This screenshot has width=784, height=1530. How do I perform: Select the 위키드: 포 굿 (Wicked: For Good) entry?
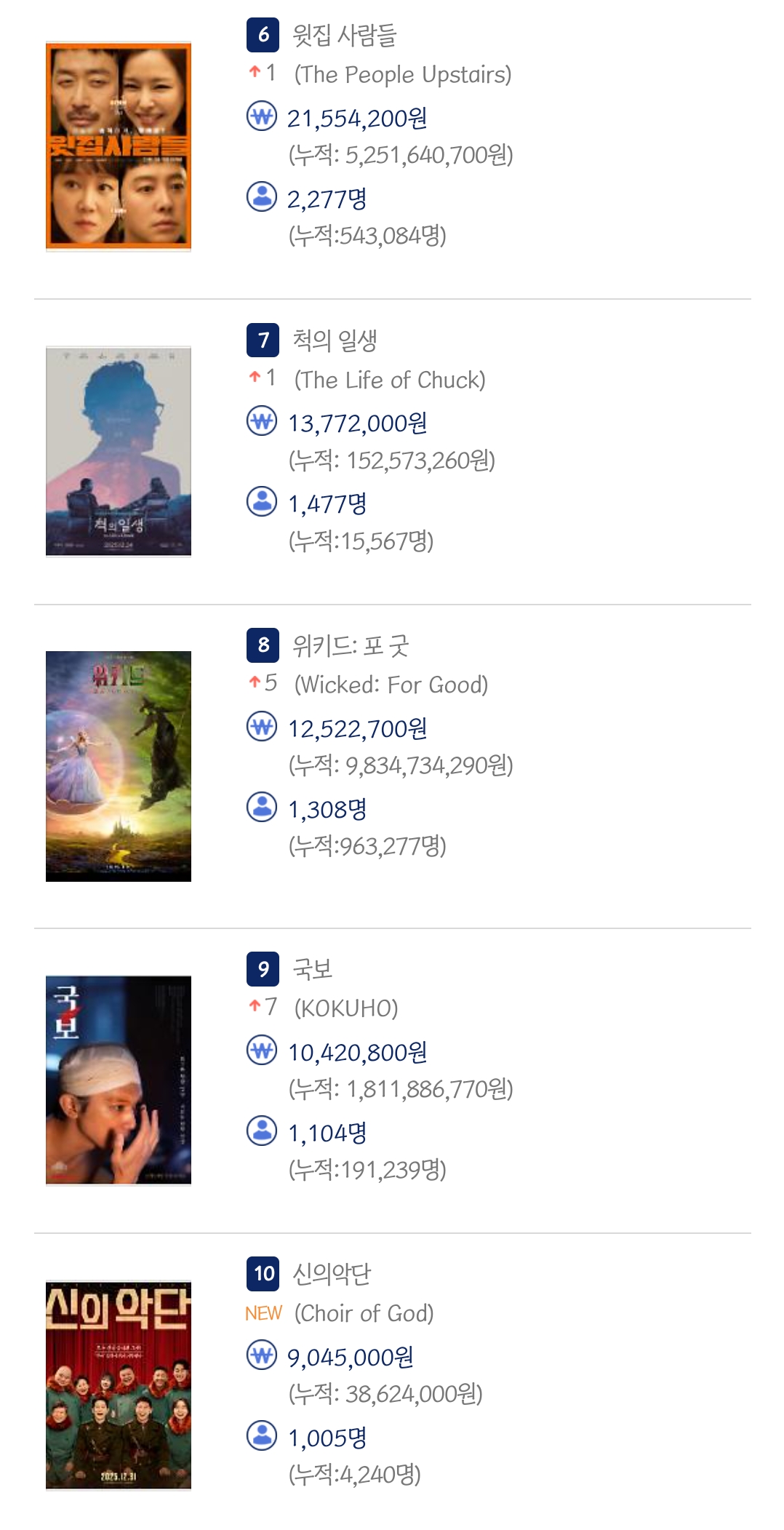click(351, 645)
